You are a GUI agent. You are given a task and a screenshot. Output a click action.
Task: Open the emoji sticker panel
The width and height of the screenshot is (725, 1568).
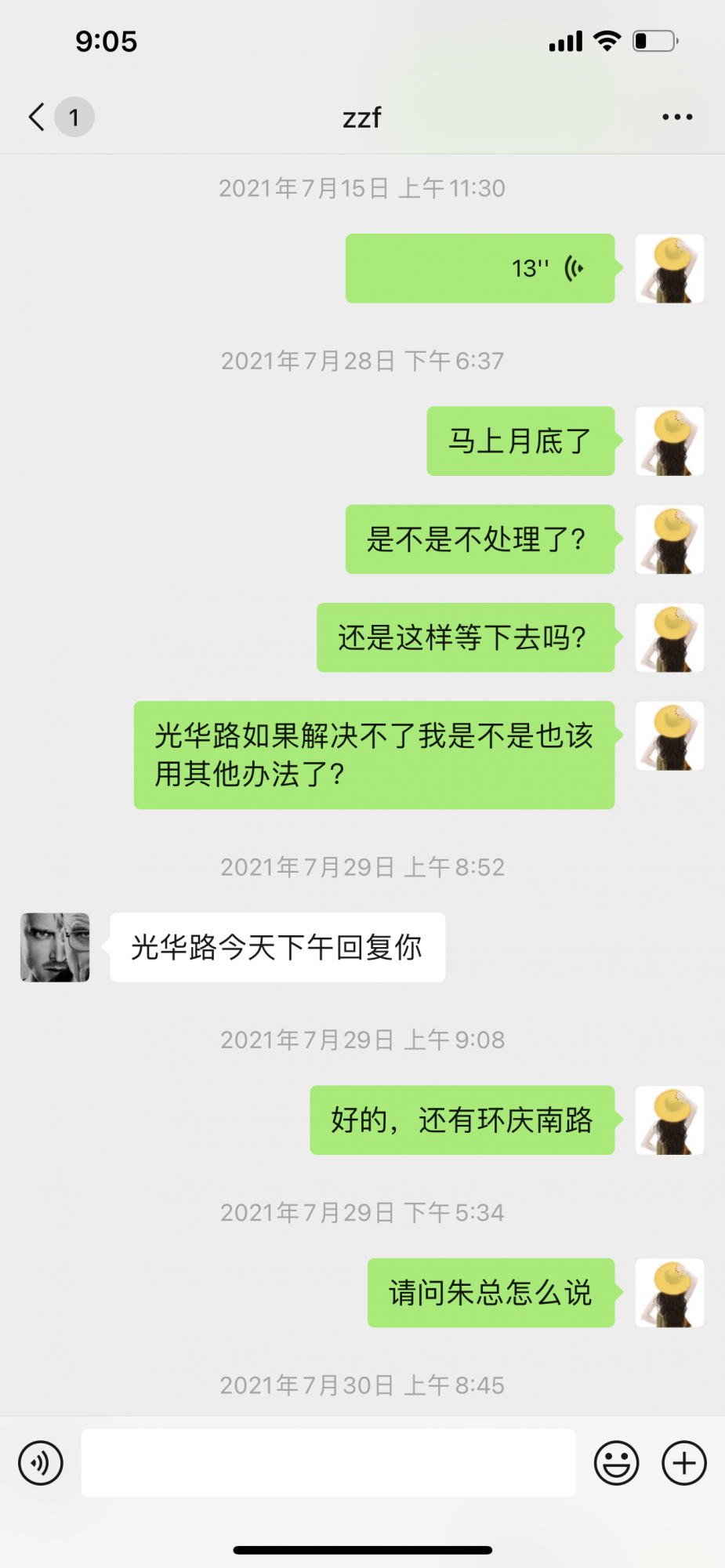coord(616,1463)
